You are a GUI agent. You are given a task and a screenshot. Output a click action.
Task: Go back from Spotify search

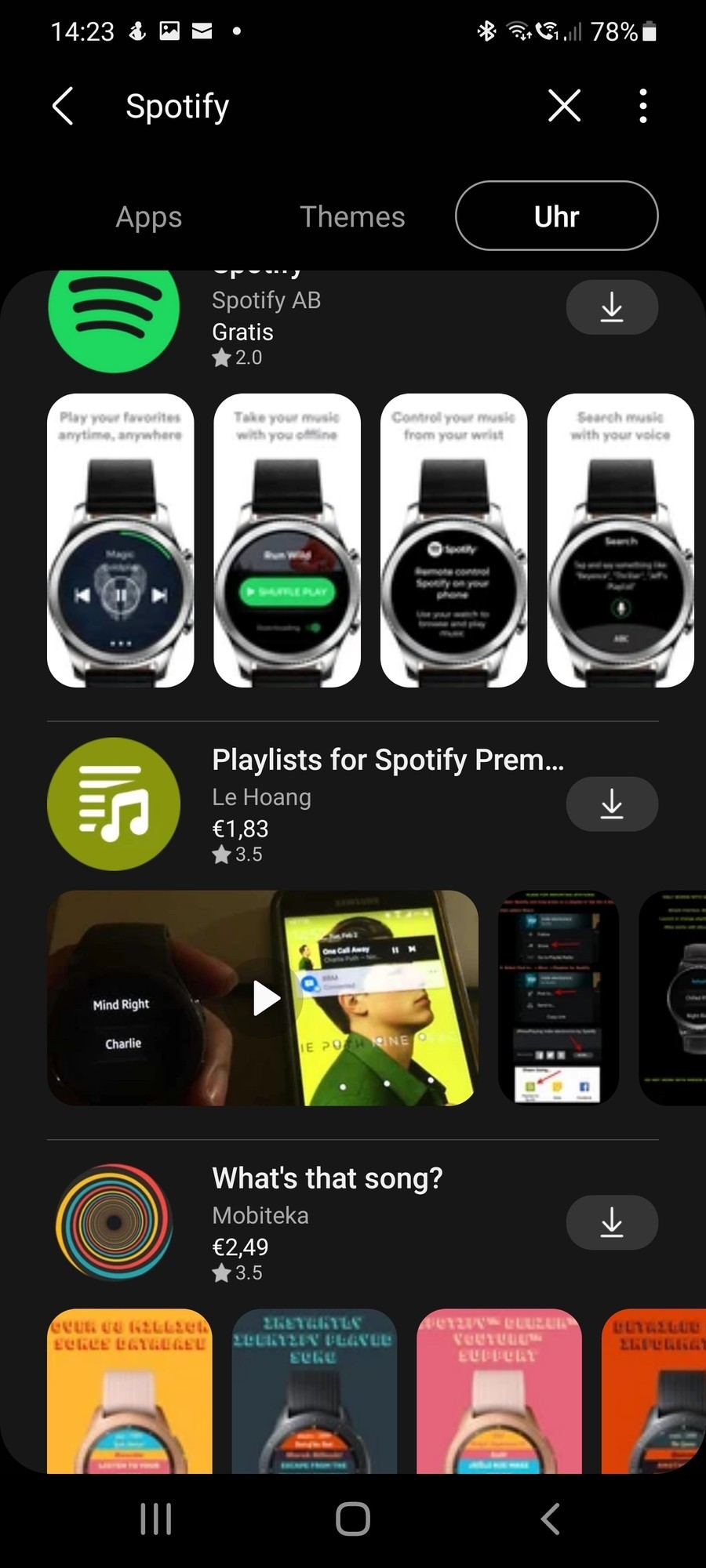click(x=63, y=106)
